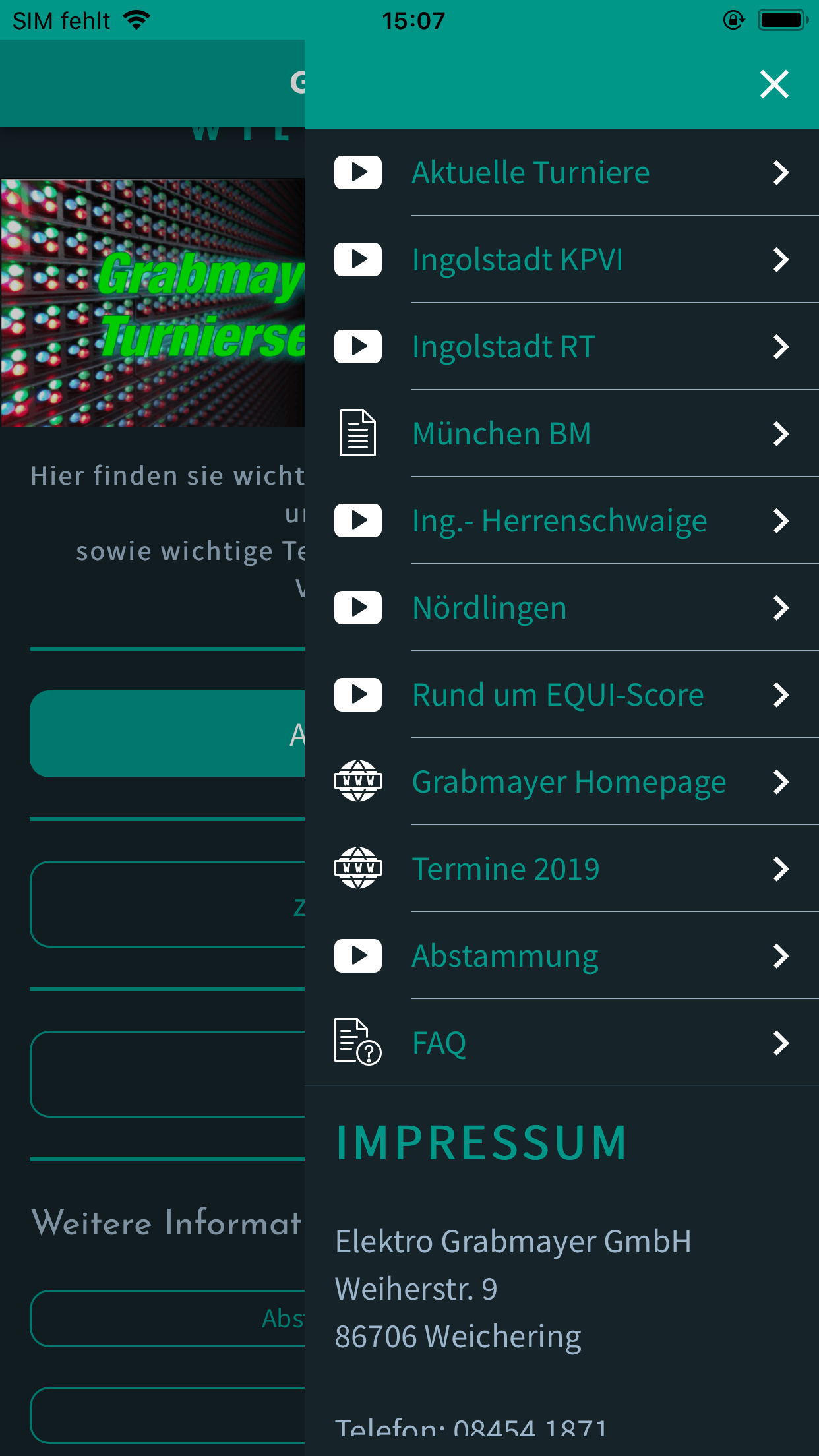Close the navigation drawer with the X

[774, 84]
